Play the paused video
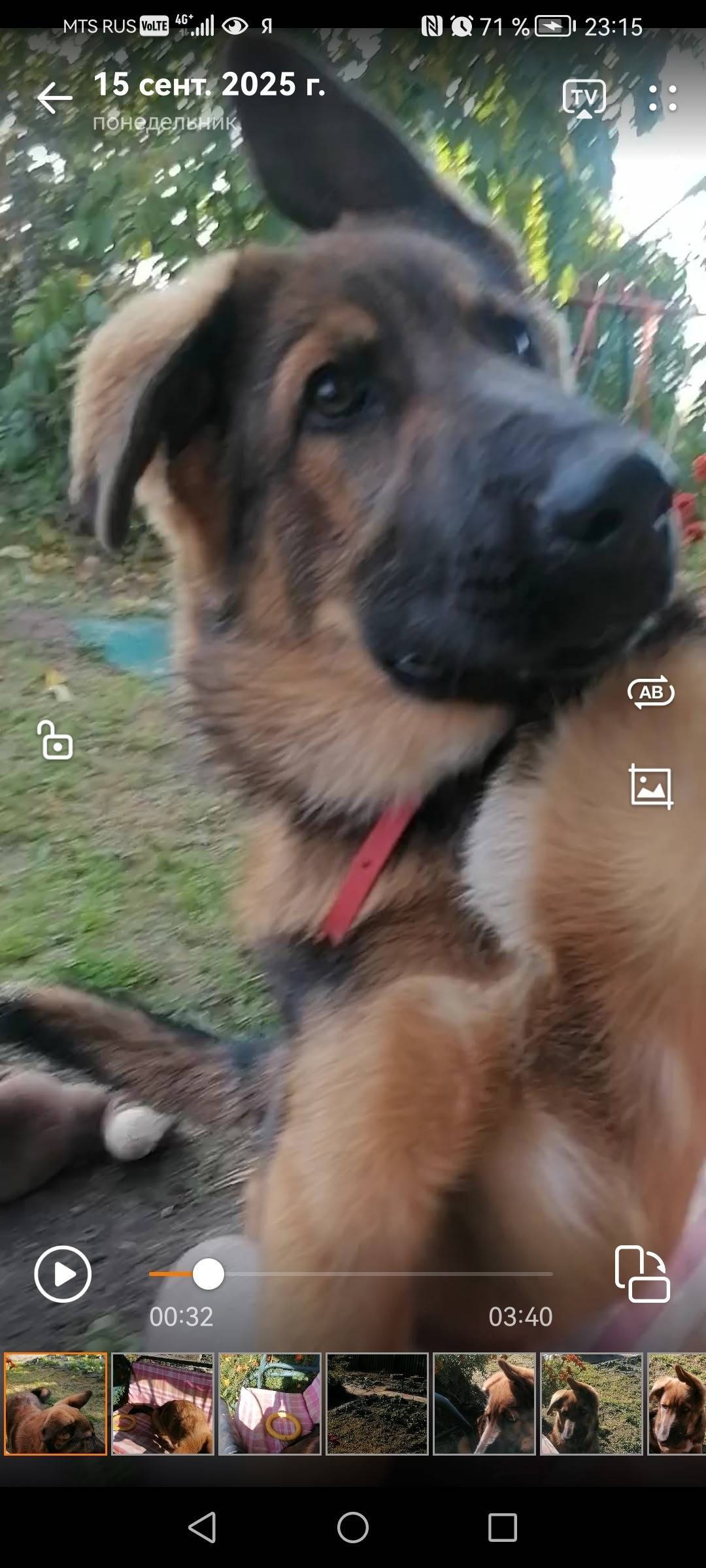 point(63,1274)
